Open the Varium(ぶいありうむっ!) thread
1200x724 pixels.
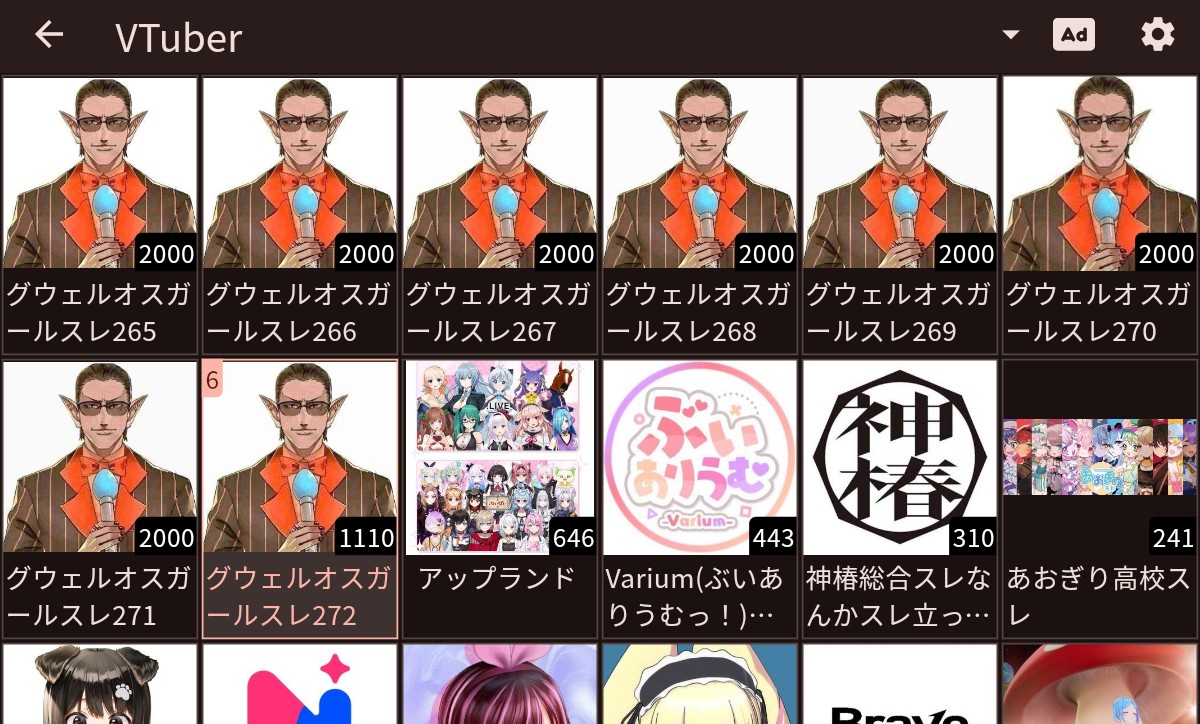pyautogui.click(x=700, y=497)
